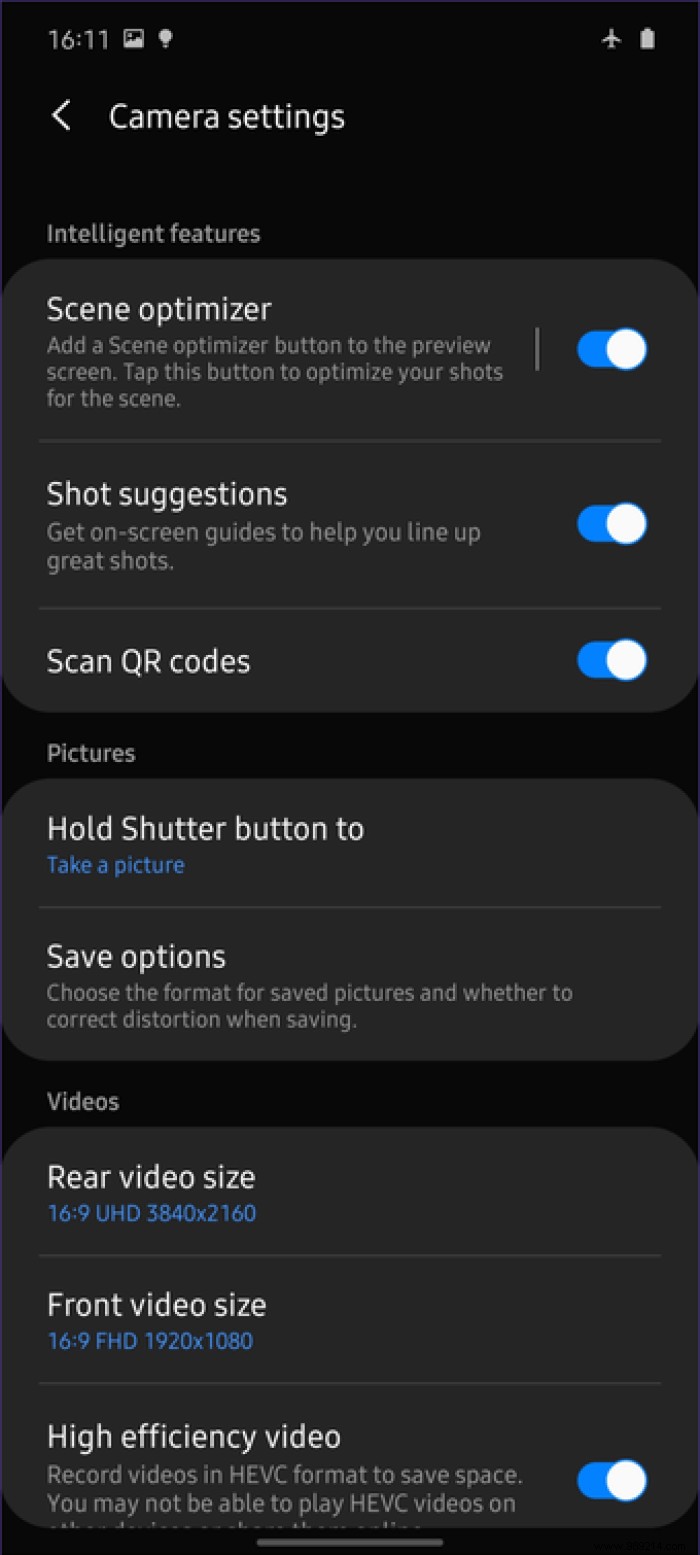Disable Shot suggestions
This screenshot has height=1555, width=700.
coord(611,524)
